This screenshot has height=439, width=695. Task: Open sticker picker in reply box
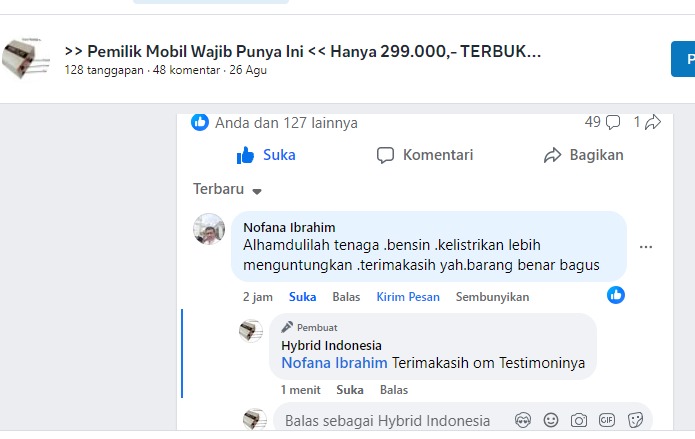point(635,420)
